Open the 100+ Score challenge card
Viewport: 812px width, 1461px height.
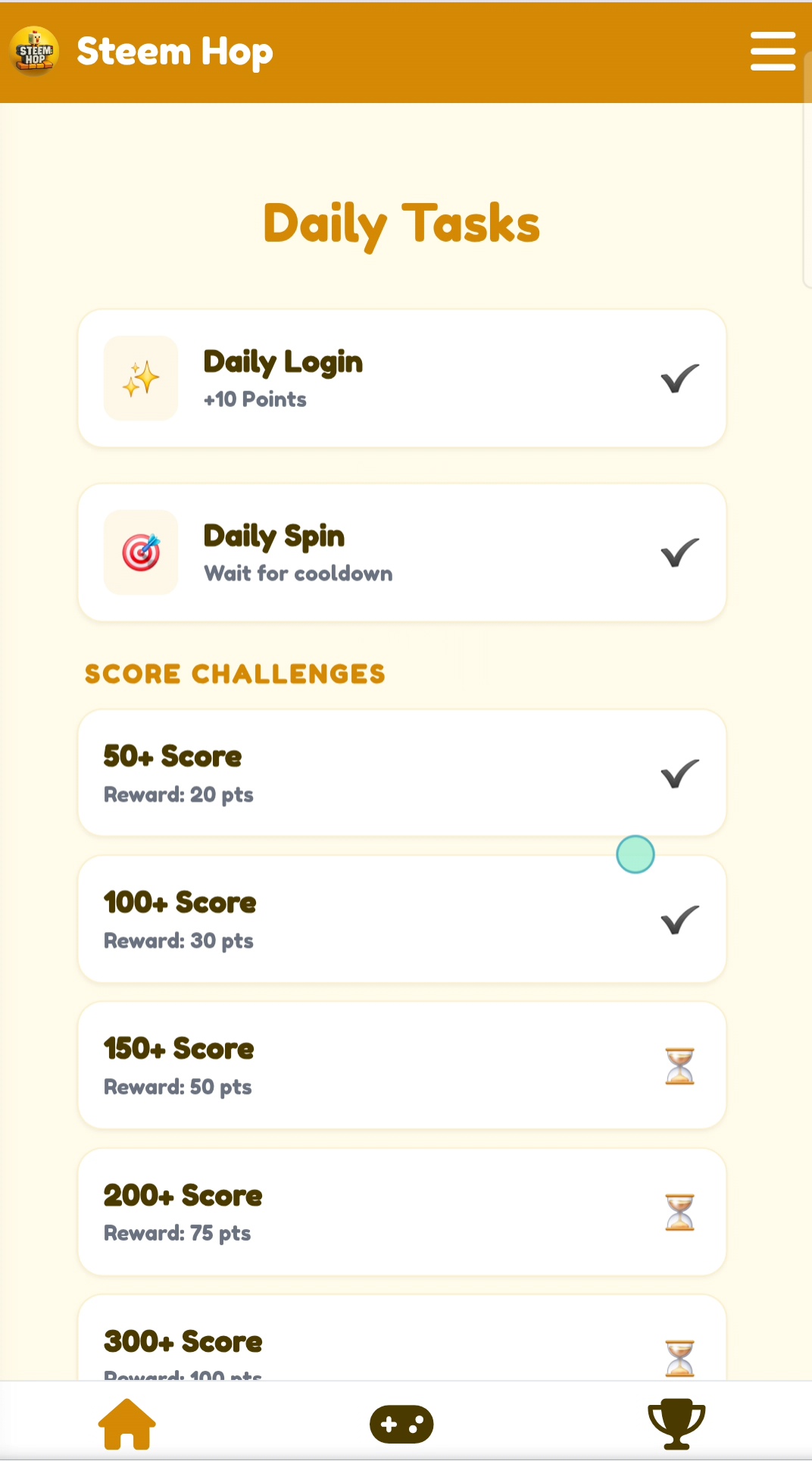[x=402, y=919]
